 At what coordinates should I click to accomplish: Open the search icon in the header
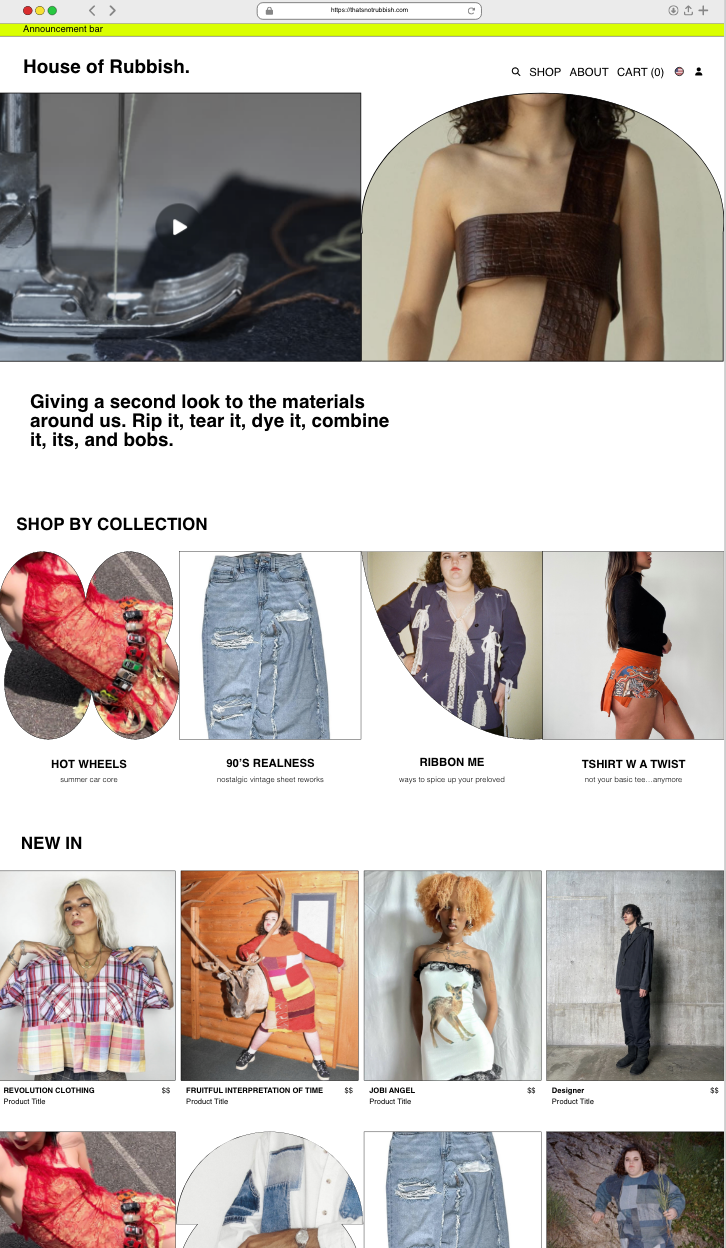pos(516,72)
